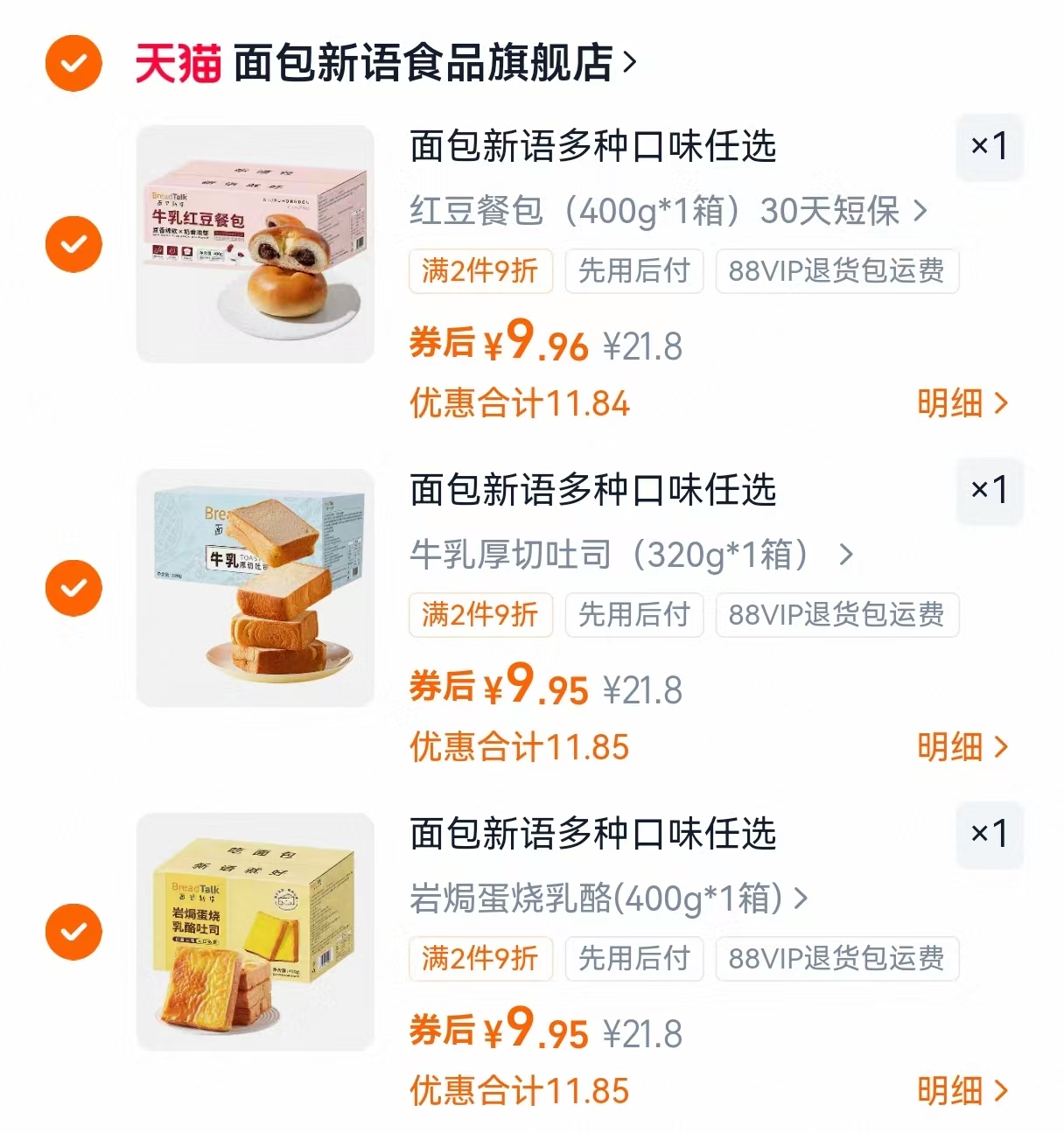The height and width of the screenshot is (1133, 1064).
Task: Click 88VIP退货包运费 tag on 岩焗蛋烧乳酪
Action: tap(836, 959)
